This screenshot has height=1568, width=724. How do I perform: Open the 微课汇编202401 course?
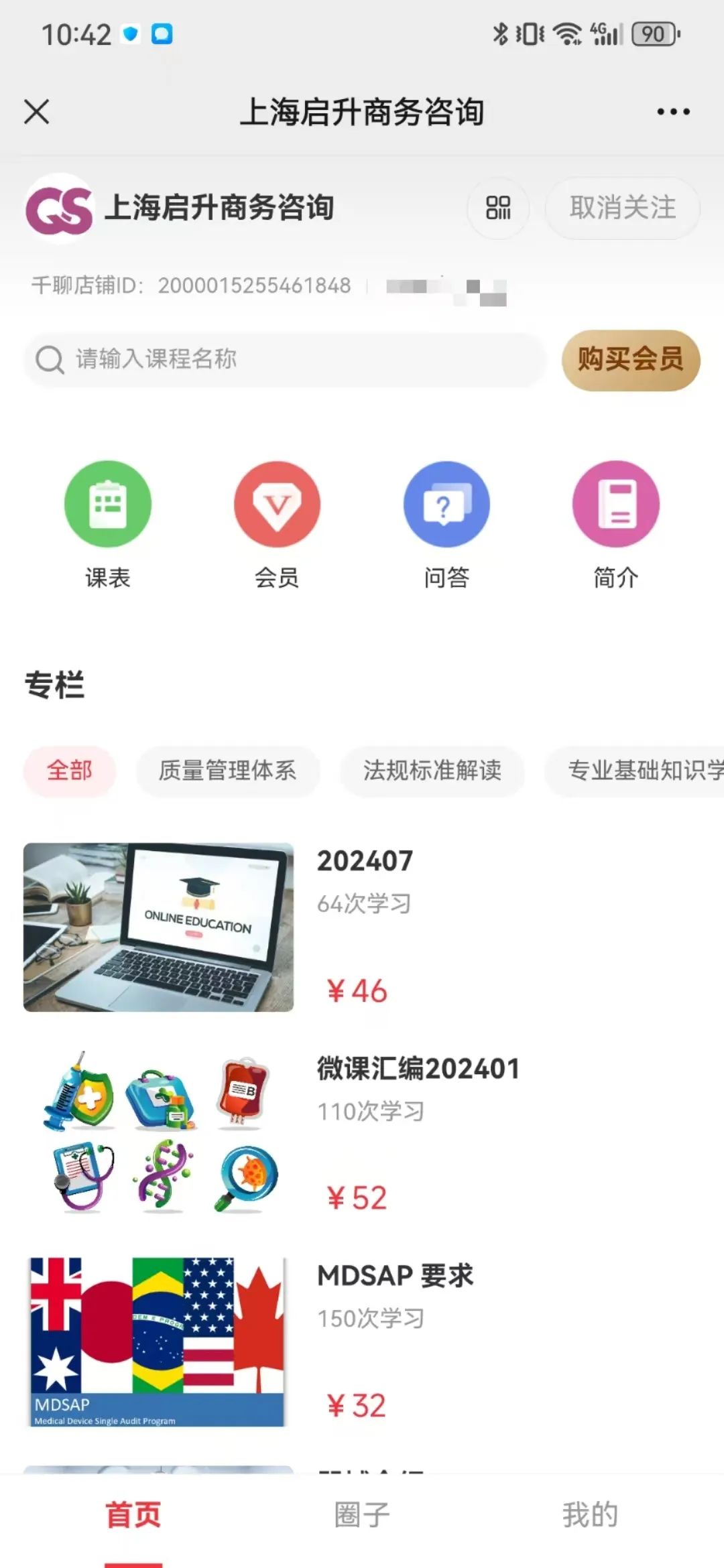[362, 1134]
